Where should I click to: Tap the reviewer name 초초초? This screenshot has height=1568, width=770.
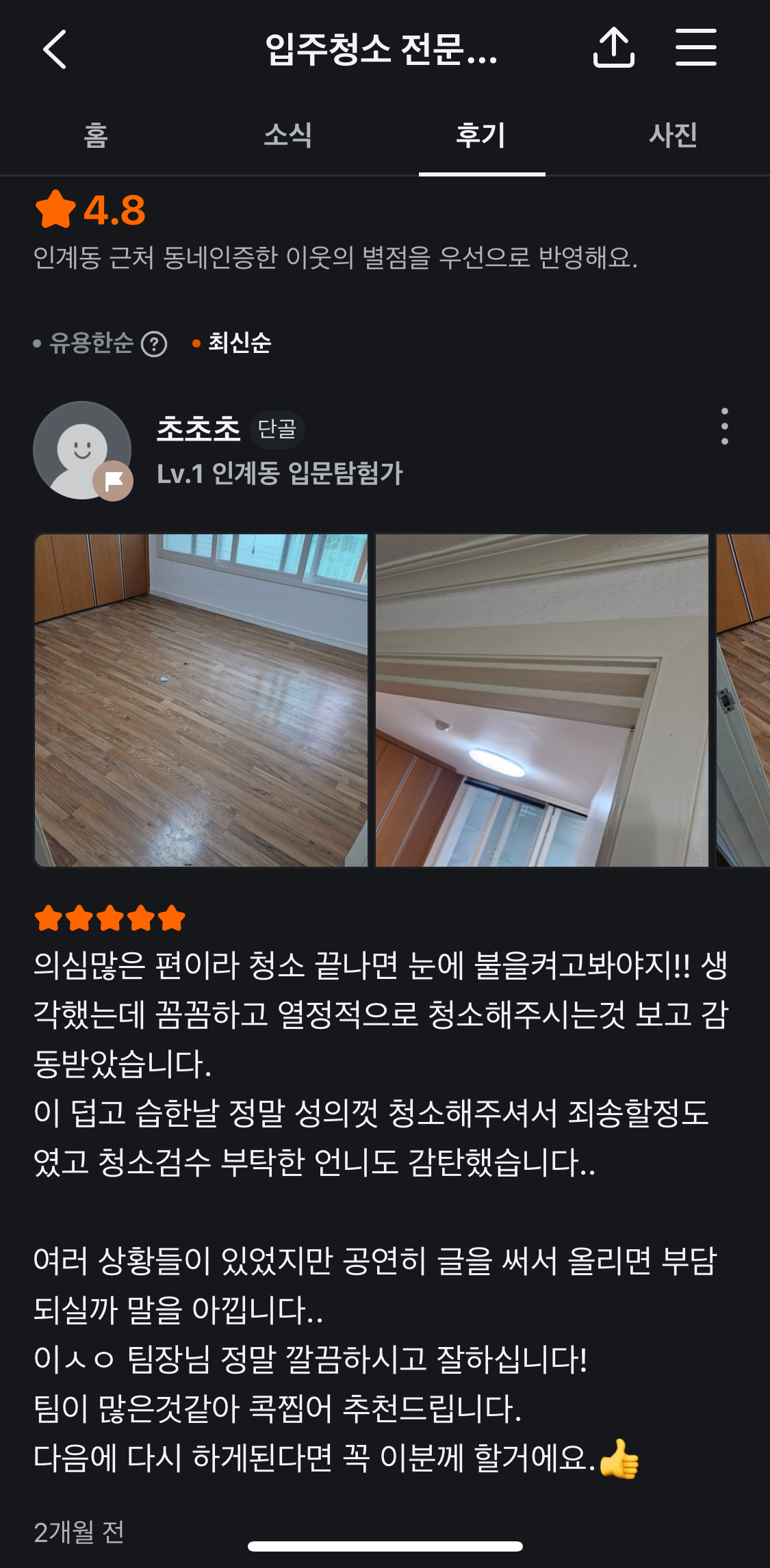pyautogui.click(x=199, y=430)
